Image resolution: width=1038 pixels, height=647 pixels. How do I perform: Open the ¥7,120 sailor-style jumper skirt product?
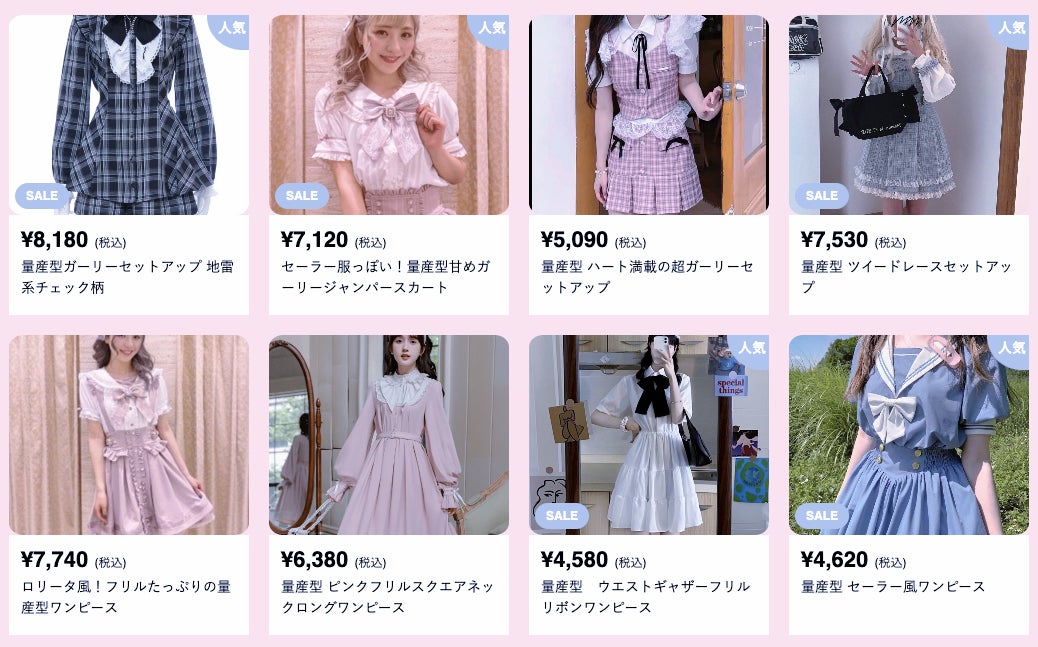388,115
